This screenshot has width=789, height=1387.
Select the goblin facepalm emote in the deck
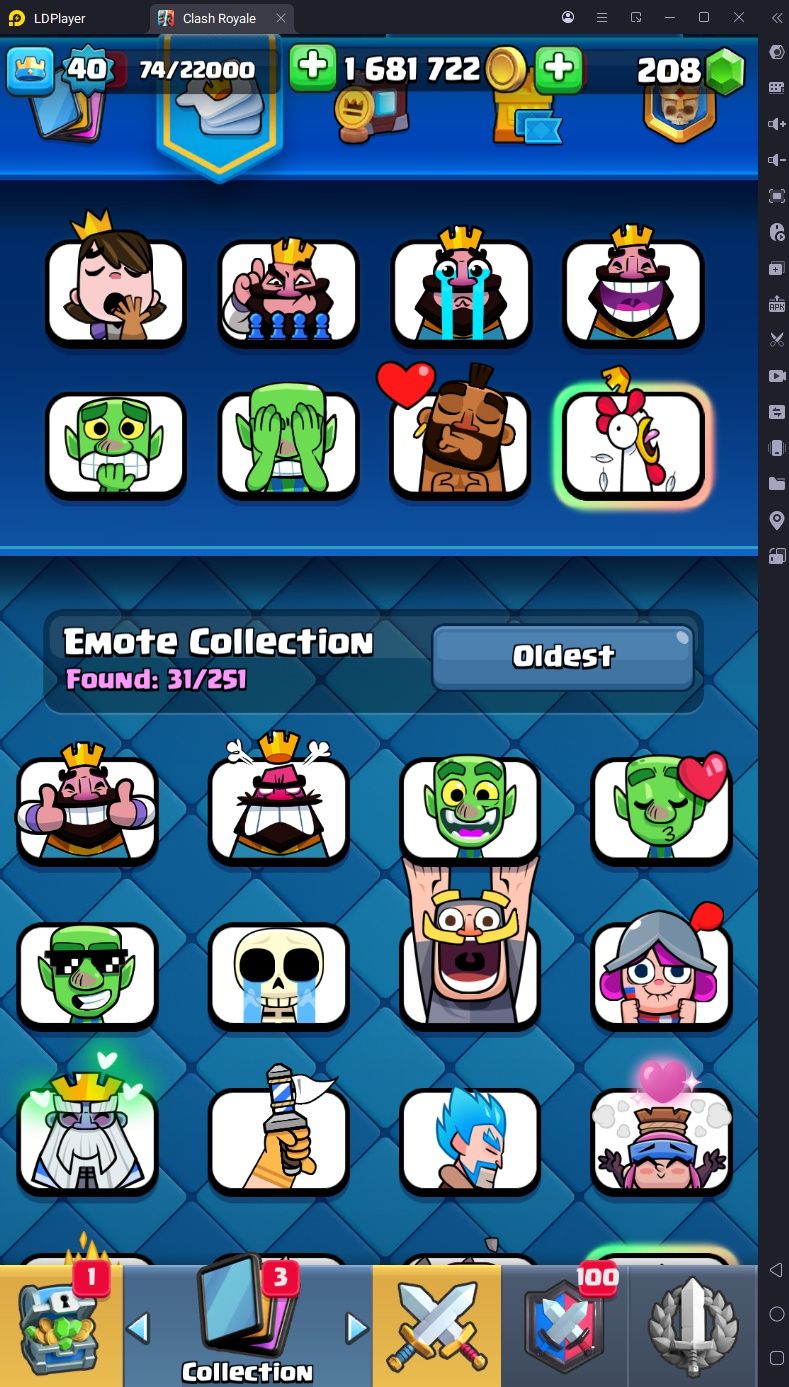point(288,443)
